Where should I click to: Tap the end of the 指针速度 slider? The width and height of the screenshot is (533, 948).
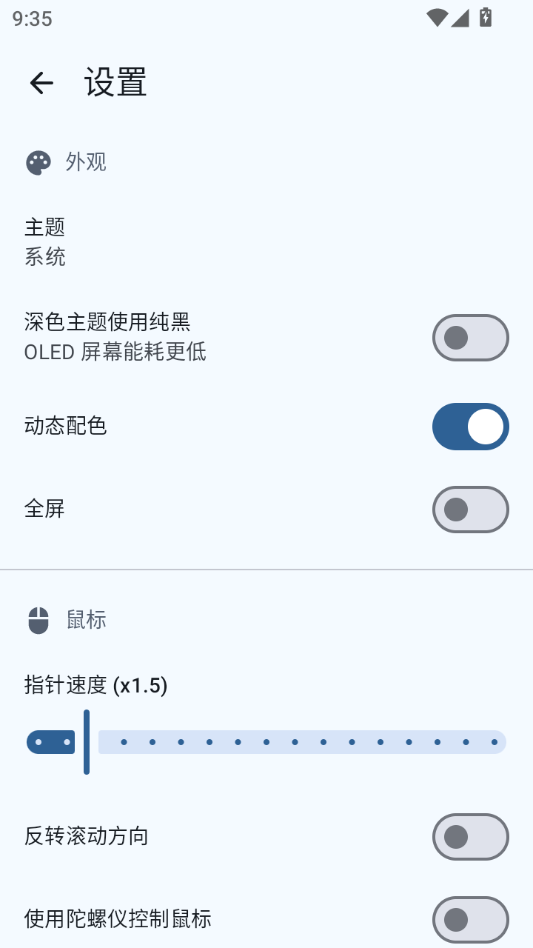coord(494,742)
